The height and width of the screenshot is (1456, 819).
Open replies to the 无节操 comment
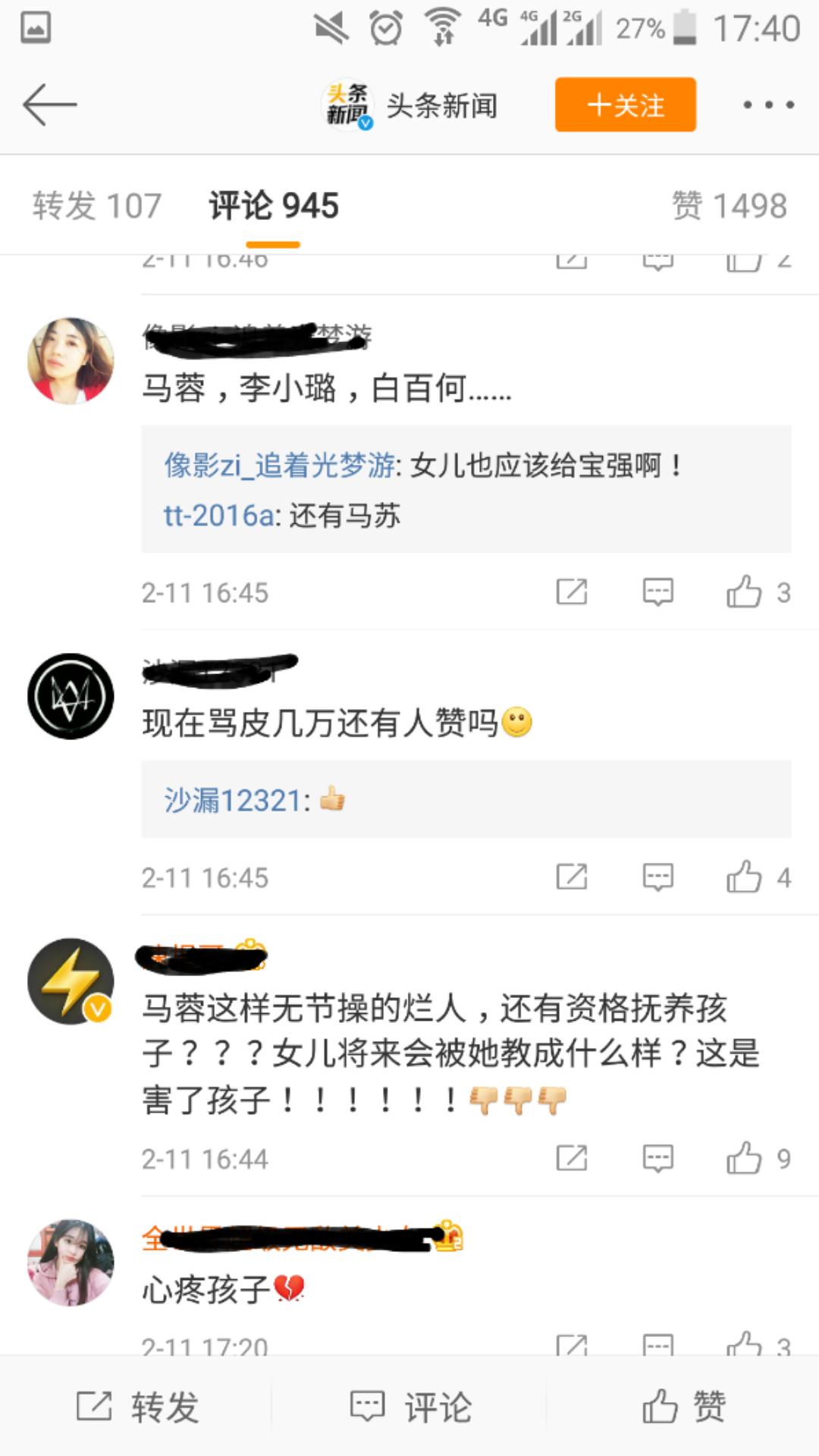pos(658,1159)
